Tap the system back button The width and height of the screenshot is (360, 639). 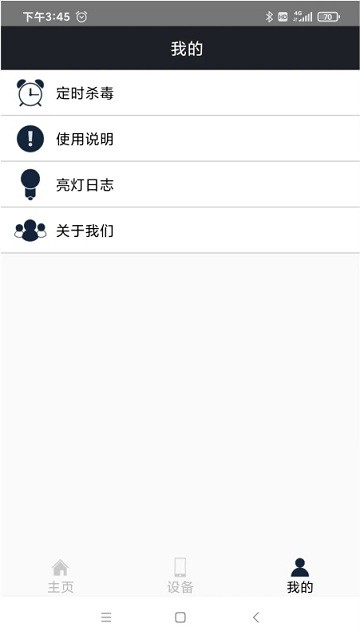[256, 617]
